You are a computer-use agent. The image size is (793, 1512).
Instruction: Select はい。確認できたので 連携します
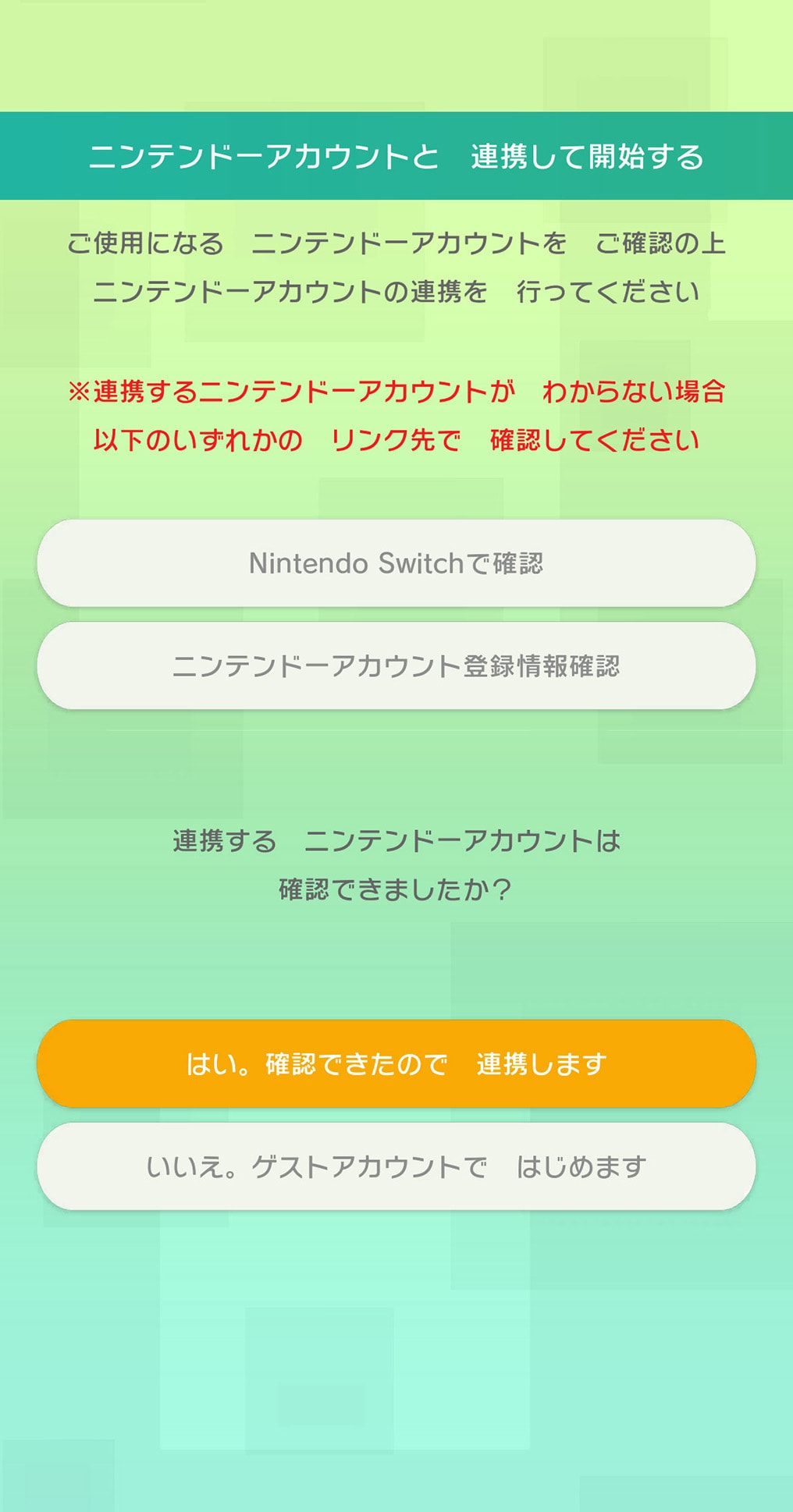tap(396, 1063)
